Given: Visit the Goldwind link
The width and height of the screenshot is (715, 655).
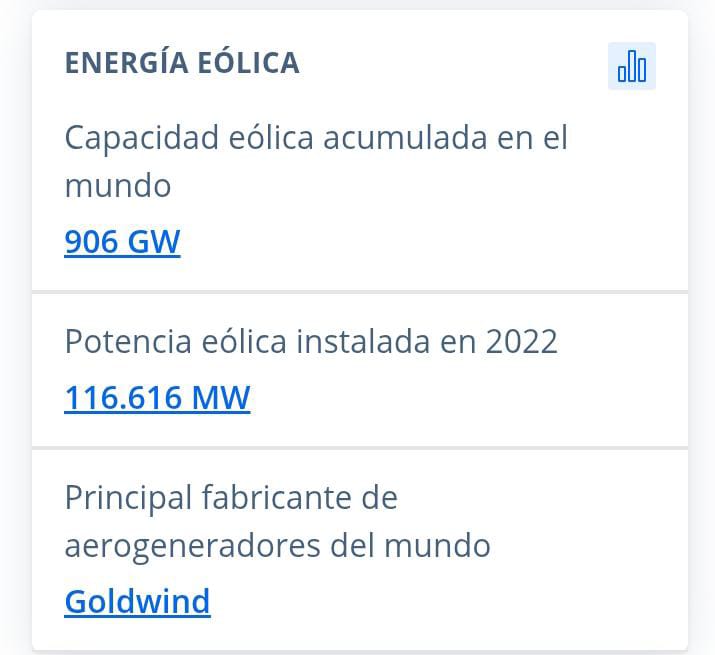Looking at the screenshot, I should pos(137,601).
